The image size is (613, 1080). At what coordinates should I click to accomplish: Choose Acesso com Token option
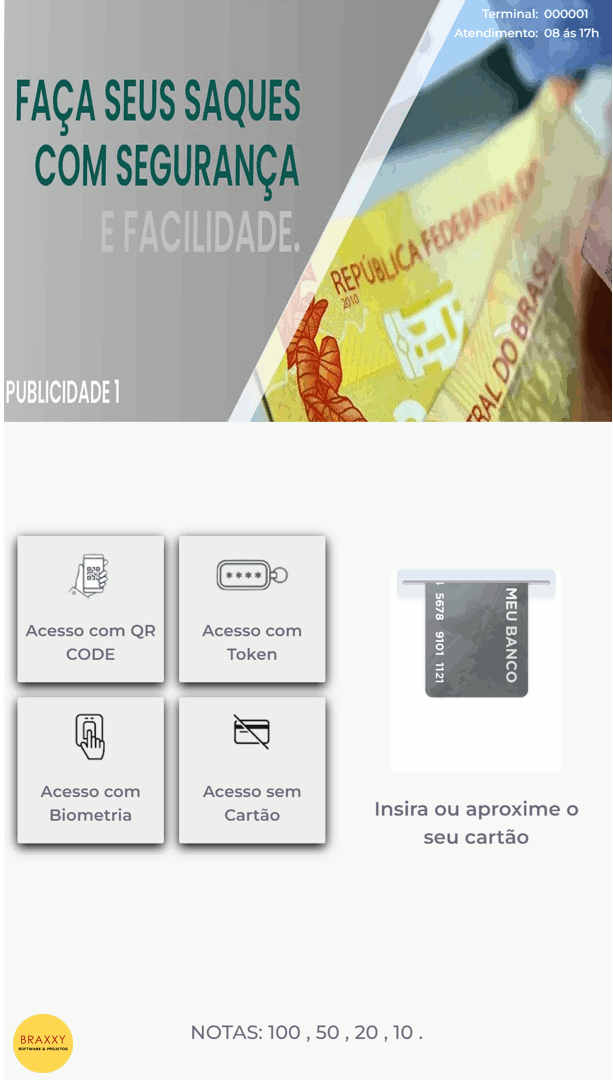coord(252,609)
